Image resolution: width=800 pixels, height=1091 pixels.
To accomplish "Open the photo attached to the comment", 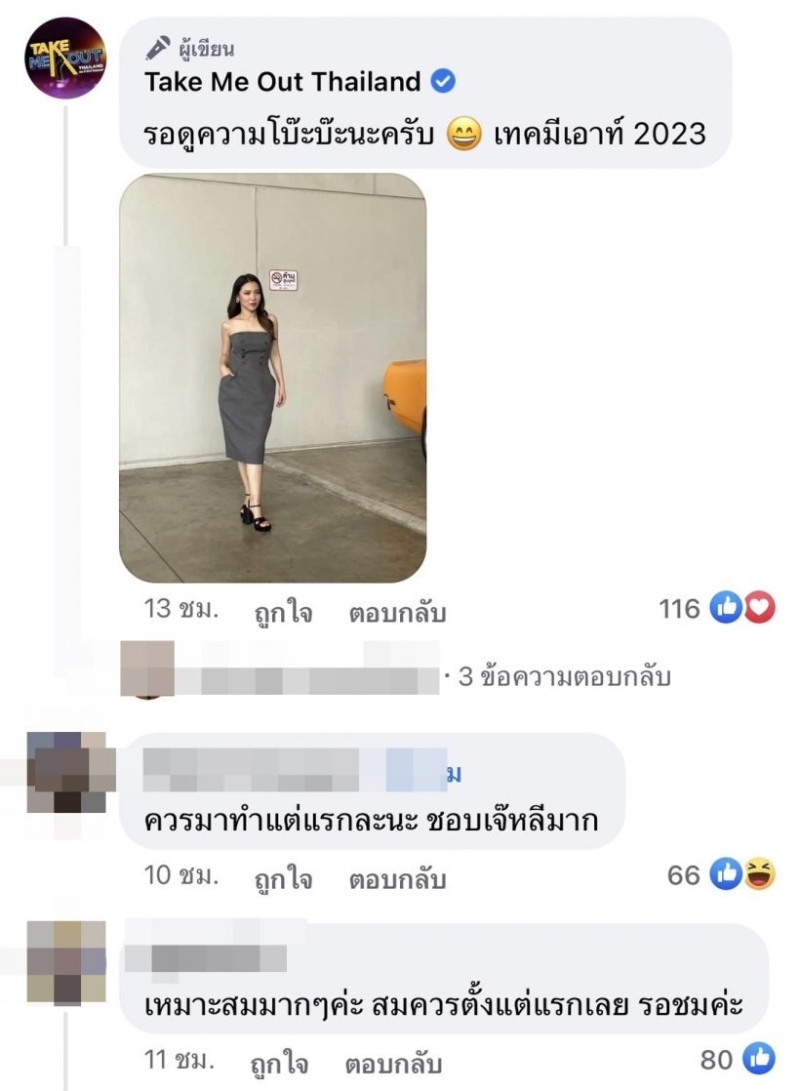I will pyautogui.click(x=273, y=377).
